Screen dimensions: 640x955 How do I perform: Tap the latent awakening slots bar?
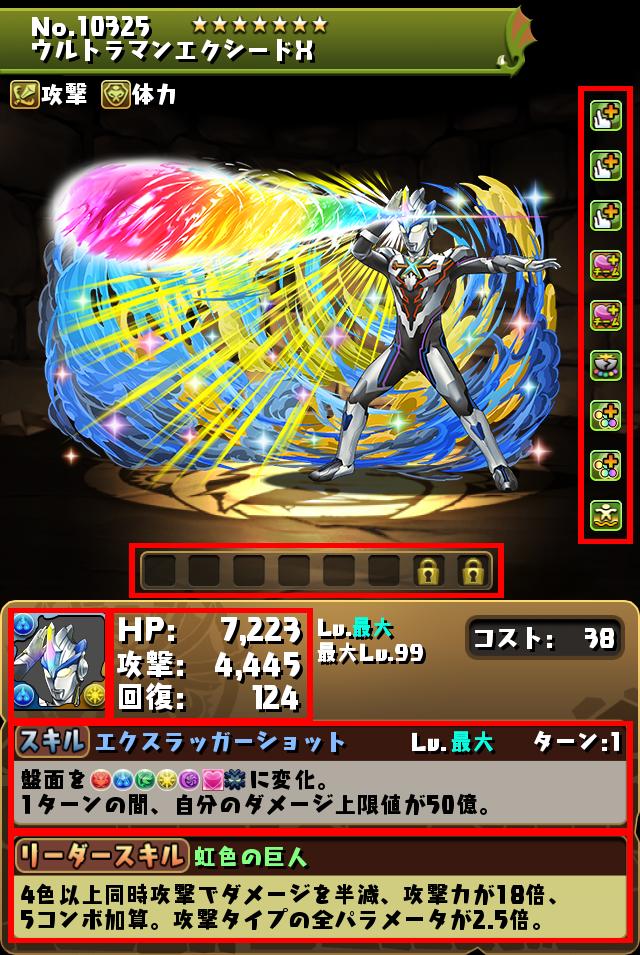coord(315,569)
